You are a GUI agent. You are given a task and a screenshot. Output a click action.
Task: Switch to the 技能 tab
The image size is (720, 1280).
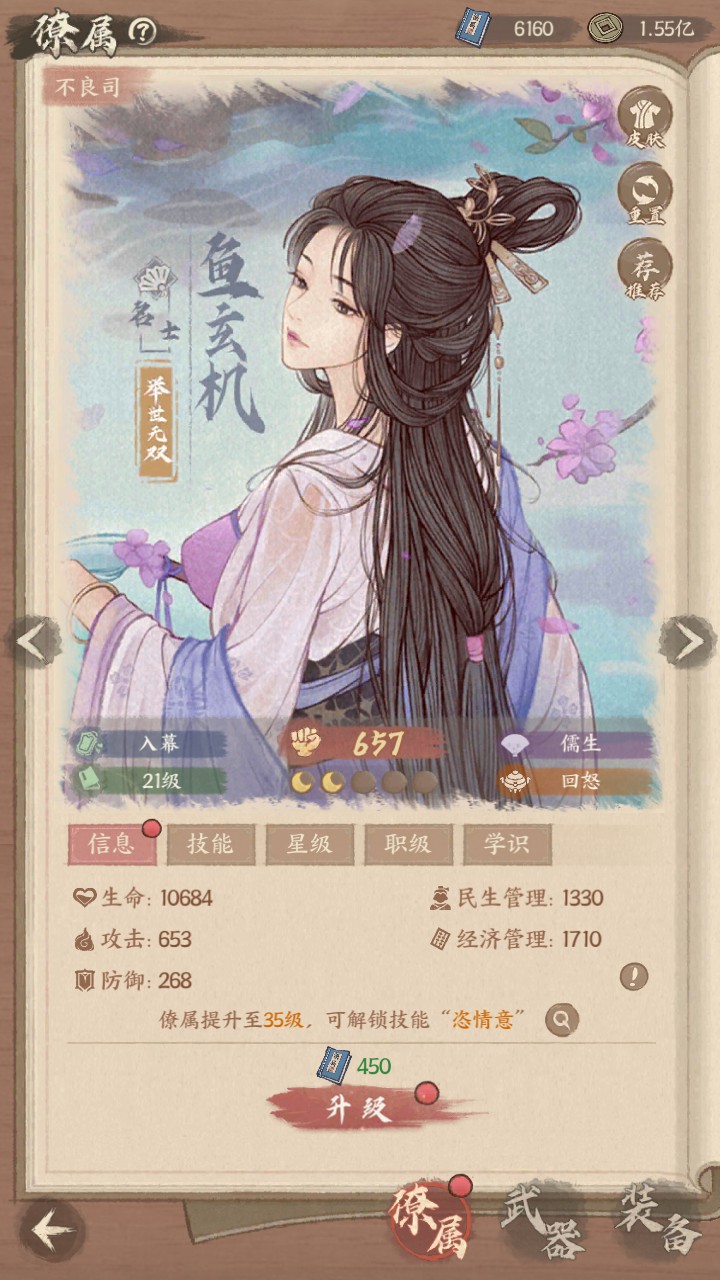click(x=210, y=844)
